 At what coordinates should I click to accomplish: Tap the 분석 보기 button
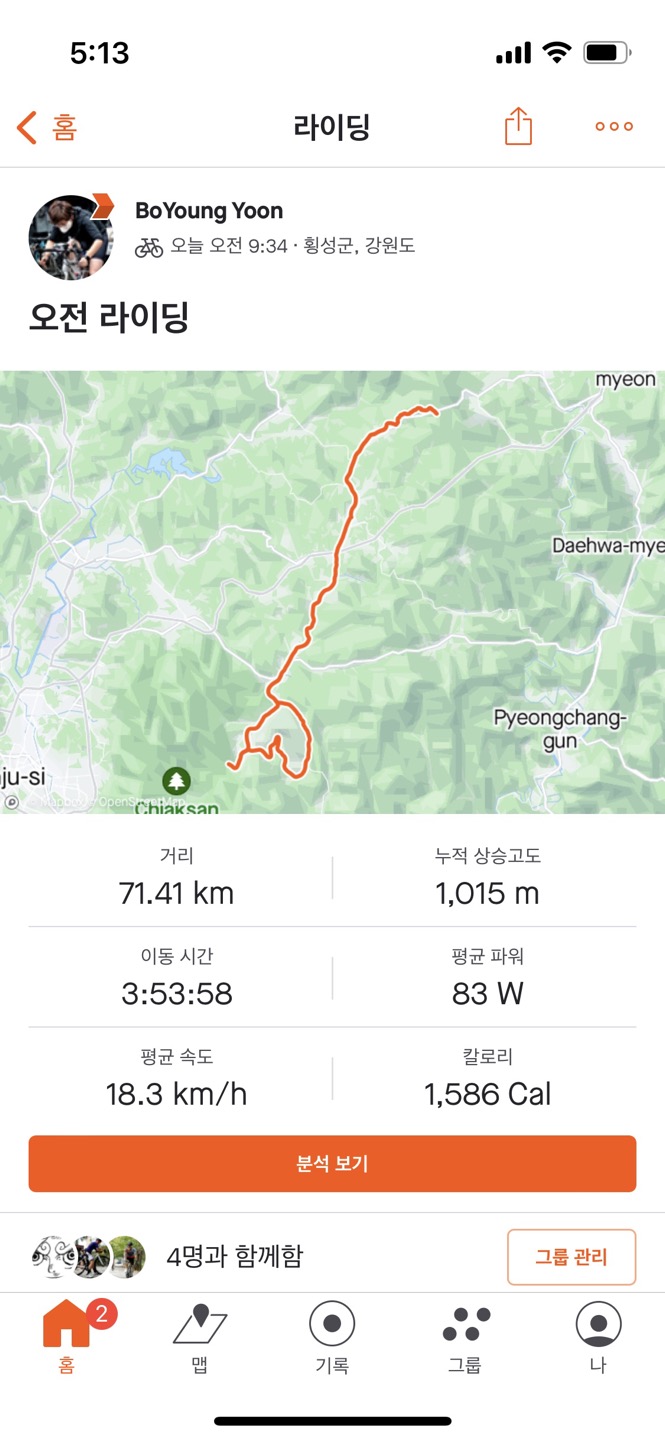332,1164
